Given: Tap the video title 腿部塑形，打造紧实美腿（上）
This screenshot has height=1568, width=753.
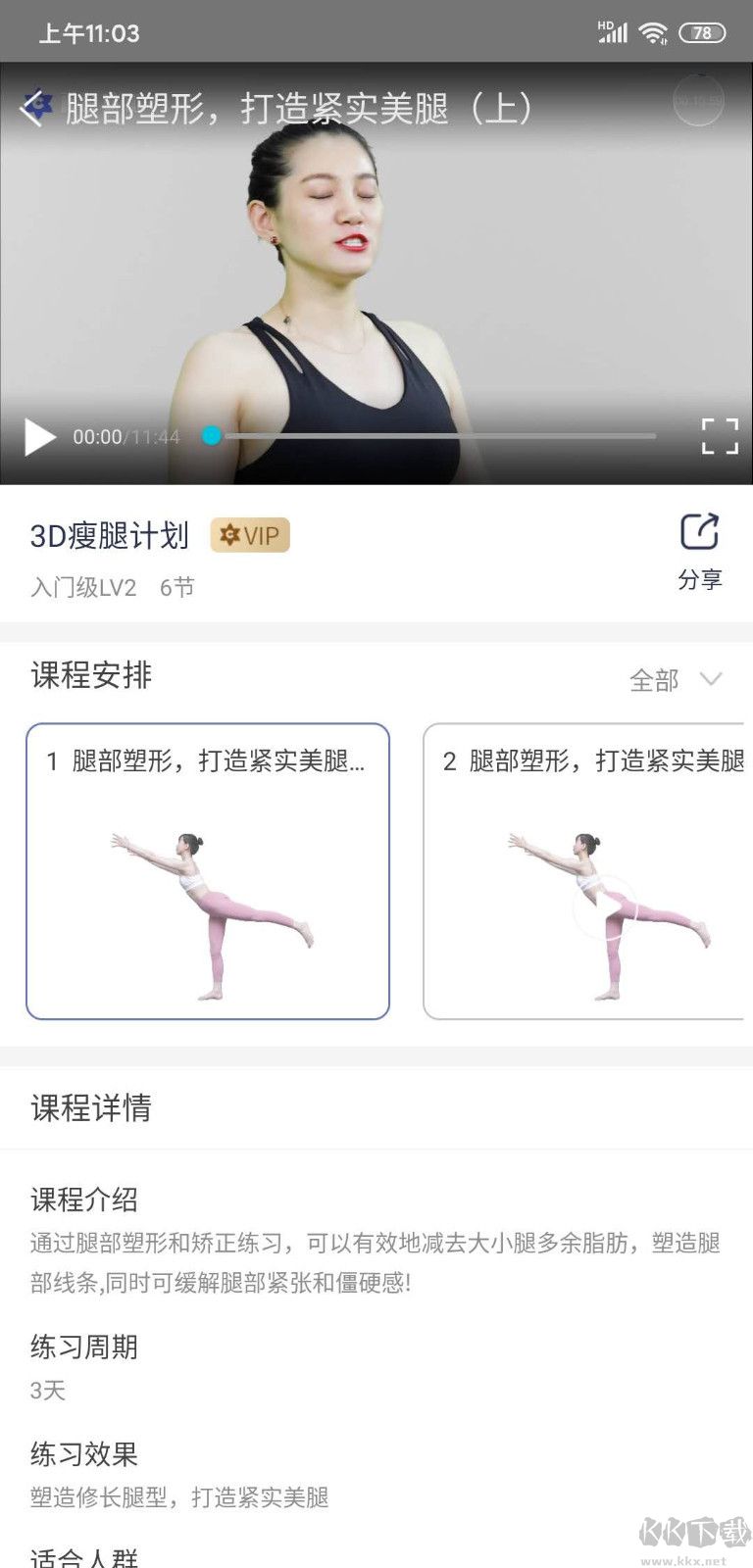Looking at the screenshot, I should (297, 108).
